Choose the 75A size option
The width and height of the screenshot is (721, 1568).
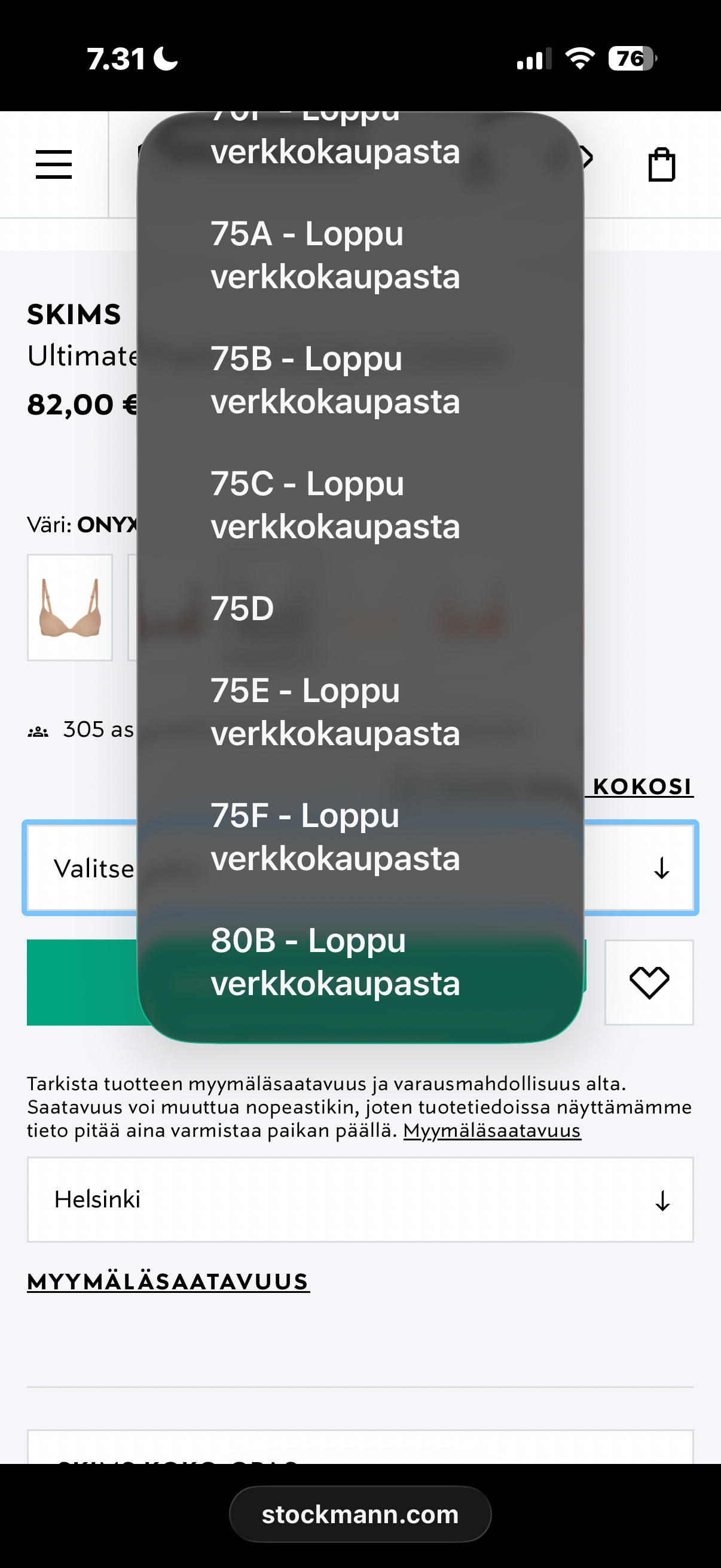tap(359, 255)
